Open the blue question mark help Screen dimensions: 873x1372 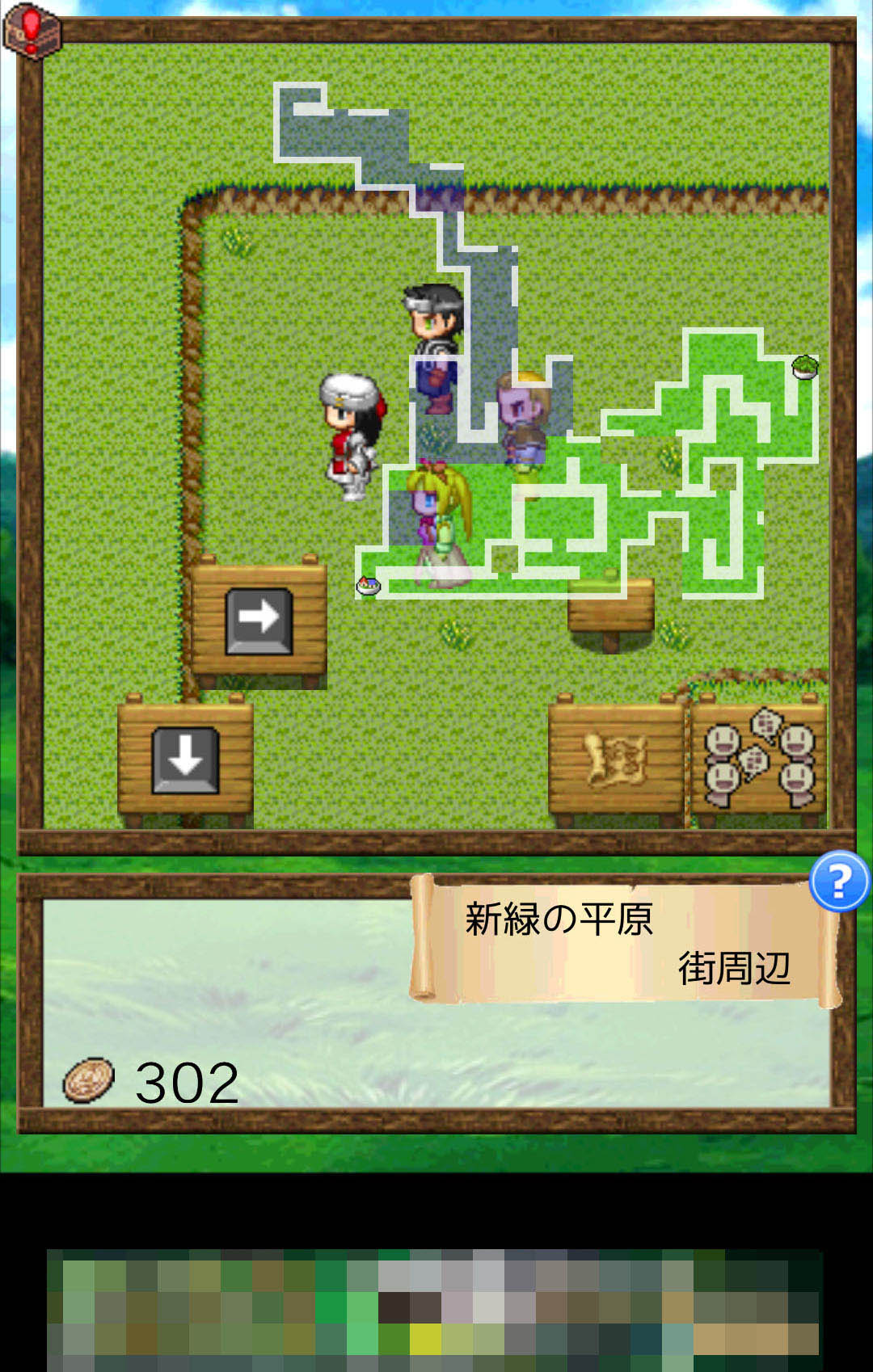pos(839,881)
